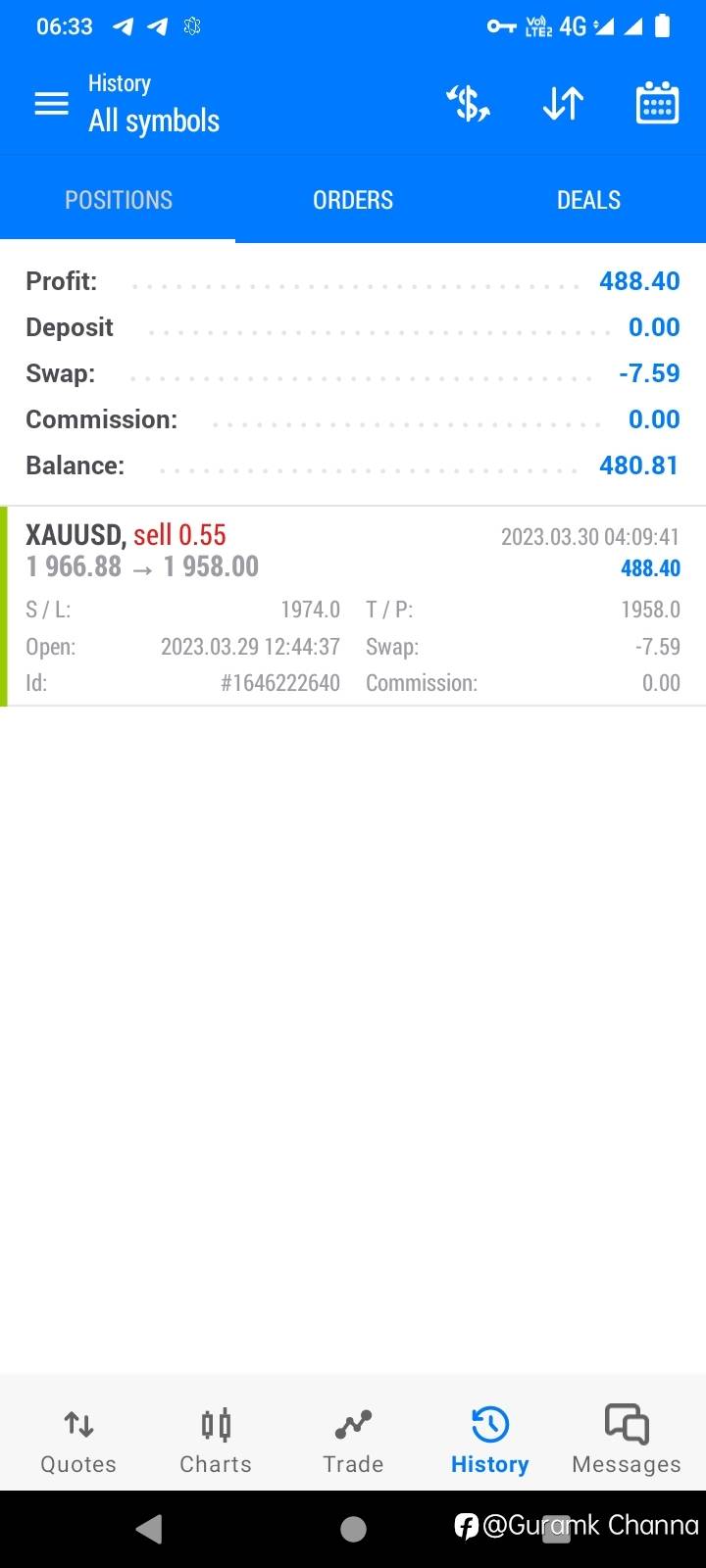706x1568 pixels.
Task: Open the hamburger drawer menu
Action: pyautogui.click(x=52, y=103)
